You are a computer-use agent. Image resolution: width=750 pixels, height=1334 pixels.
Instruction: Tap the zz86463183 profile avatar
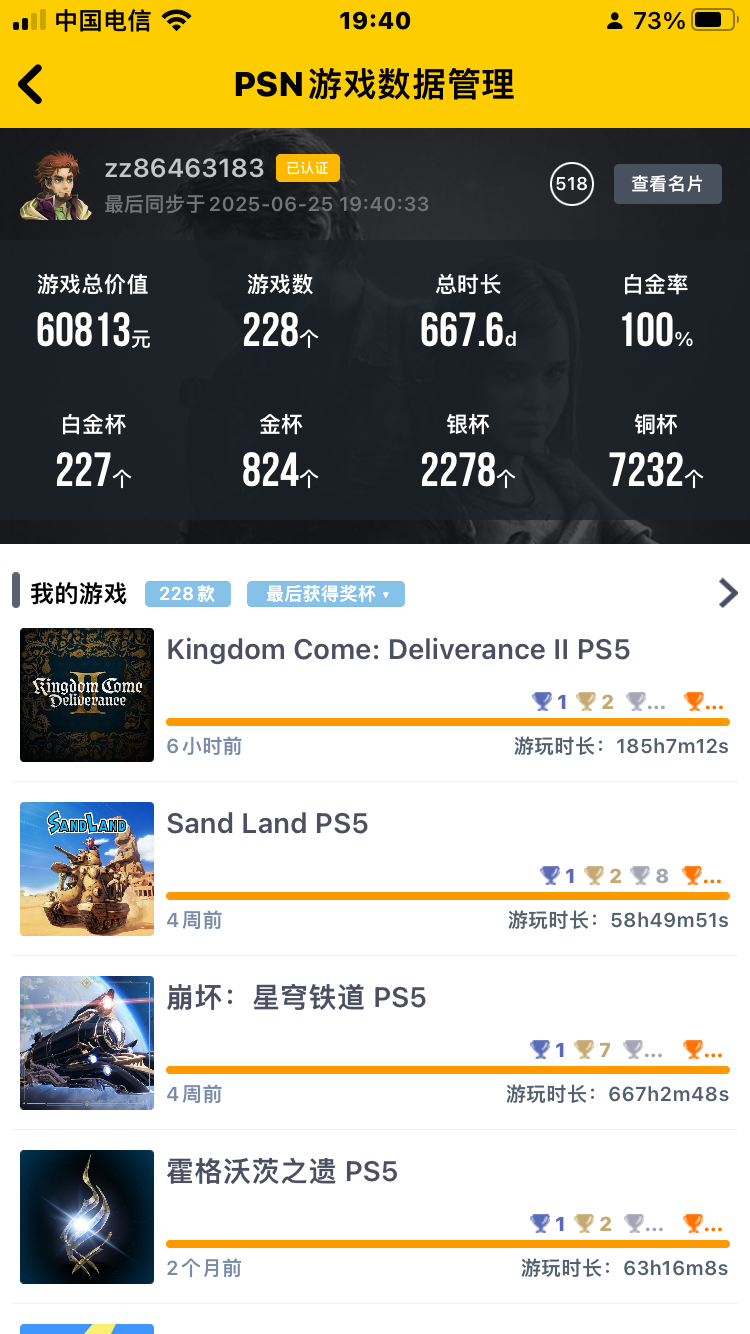[x=56, y=185]
